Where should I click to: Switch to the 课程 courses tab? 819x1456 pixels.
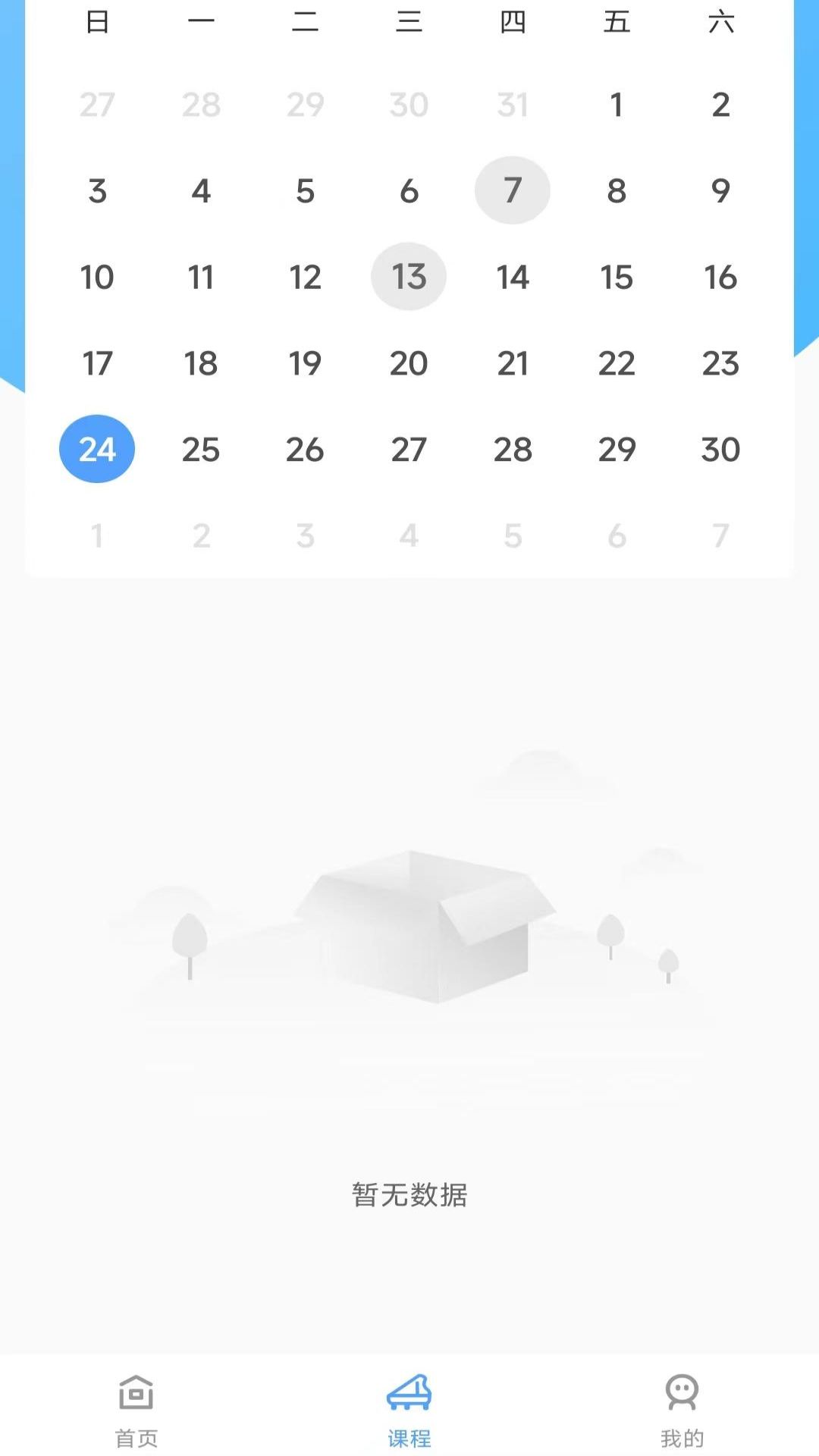point(409,1410)
